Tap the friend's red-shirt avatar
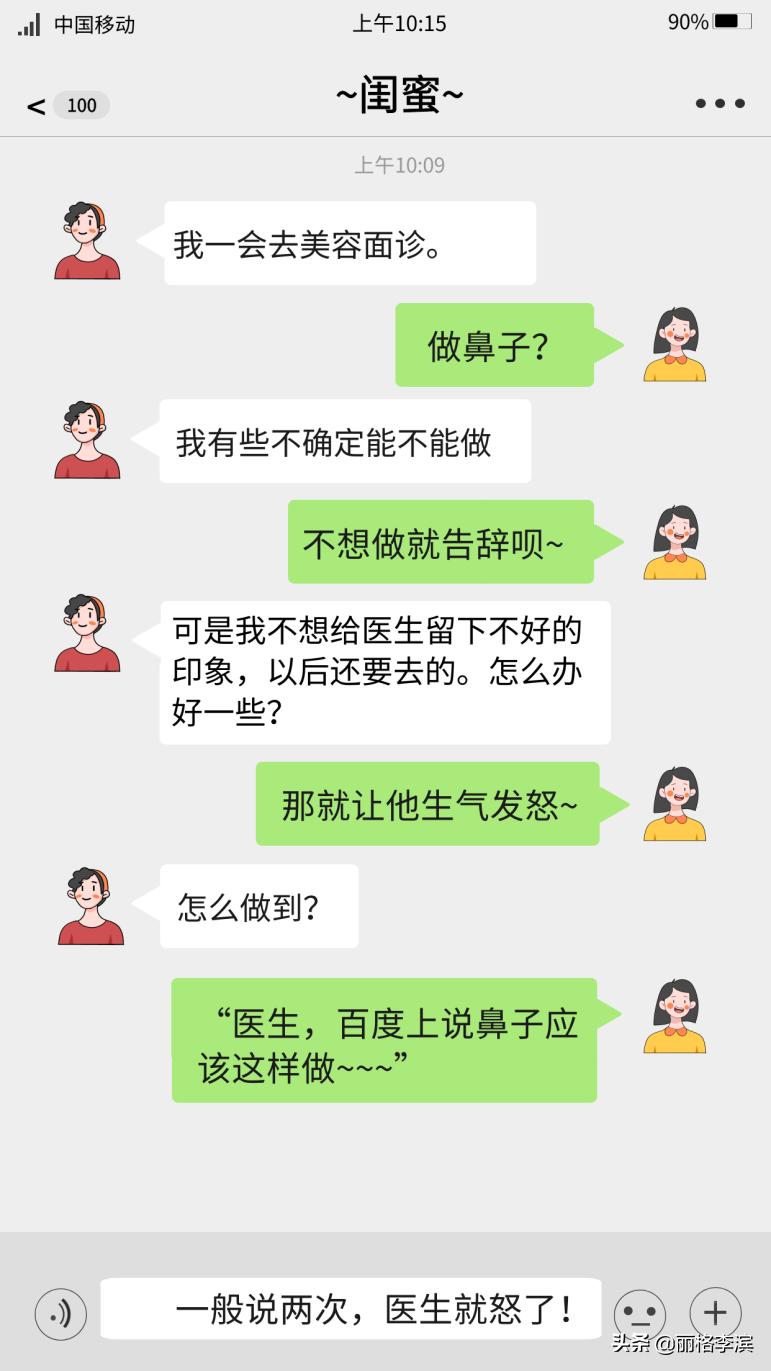The width and height of the screenshot is (771, 1371). [x=87, y=240]
